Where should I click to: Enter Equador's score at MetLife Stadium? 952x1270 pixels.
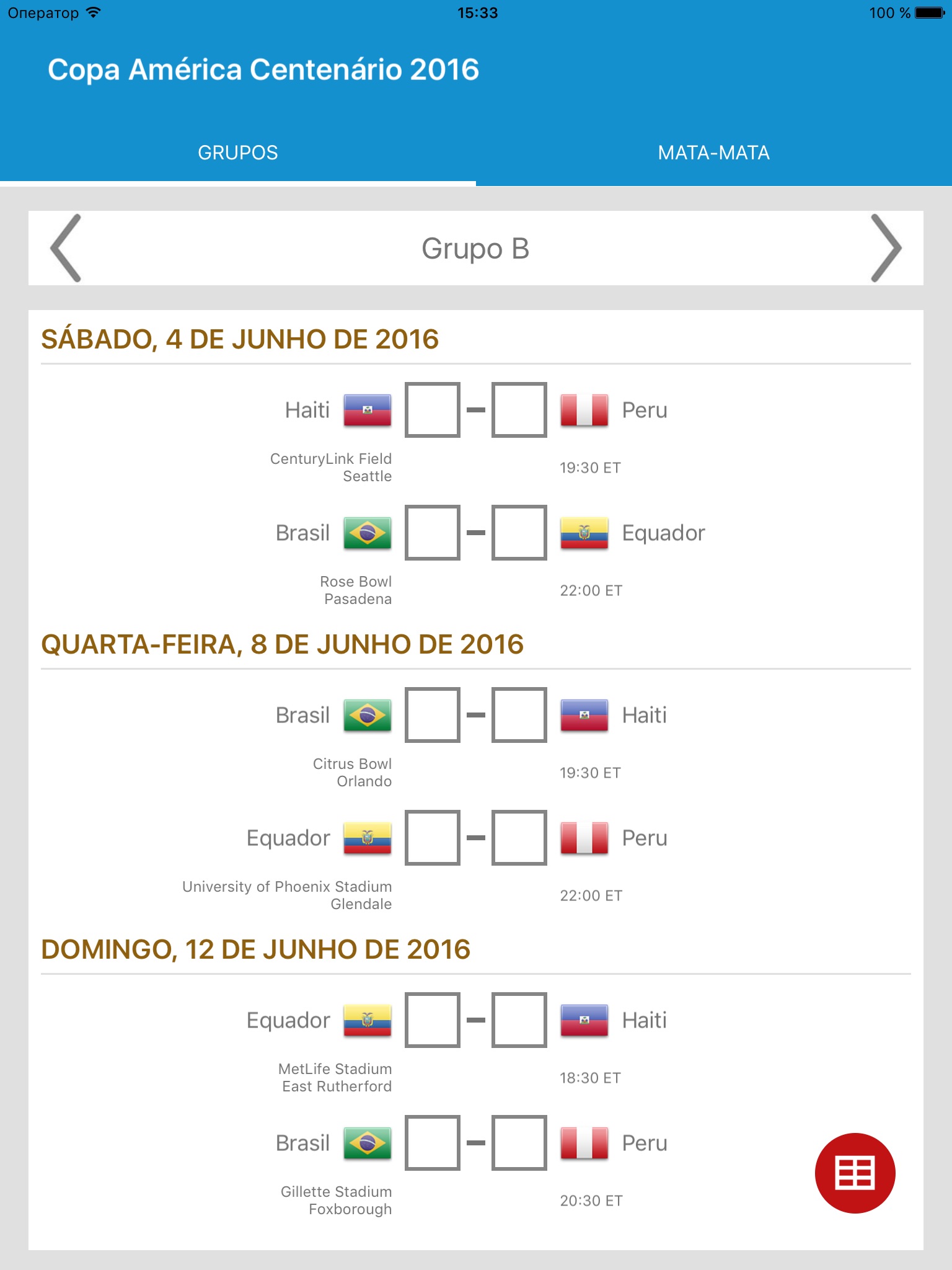tap(433, 1020)
